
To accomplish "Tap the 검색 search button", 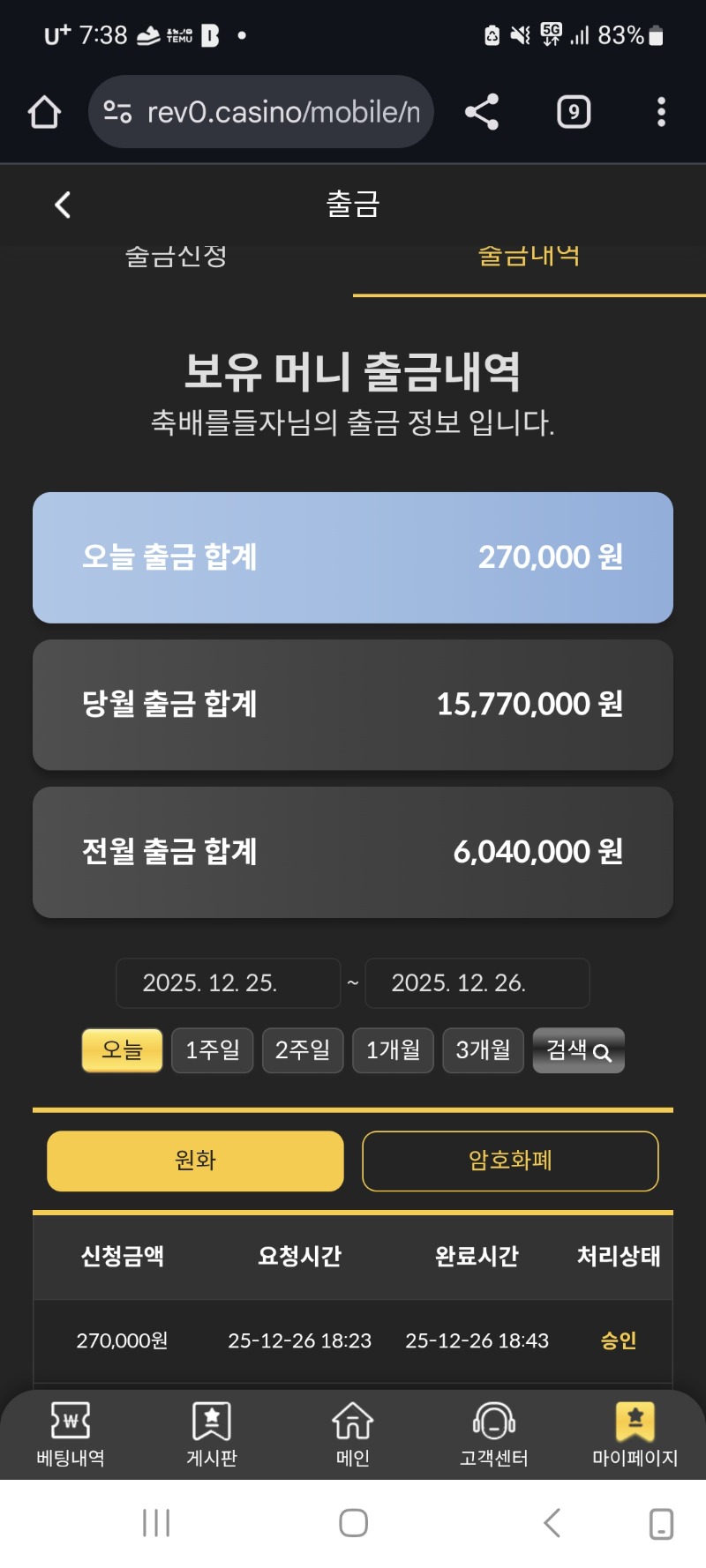I will point(578,1050).
